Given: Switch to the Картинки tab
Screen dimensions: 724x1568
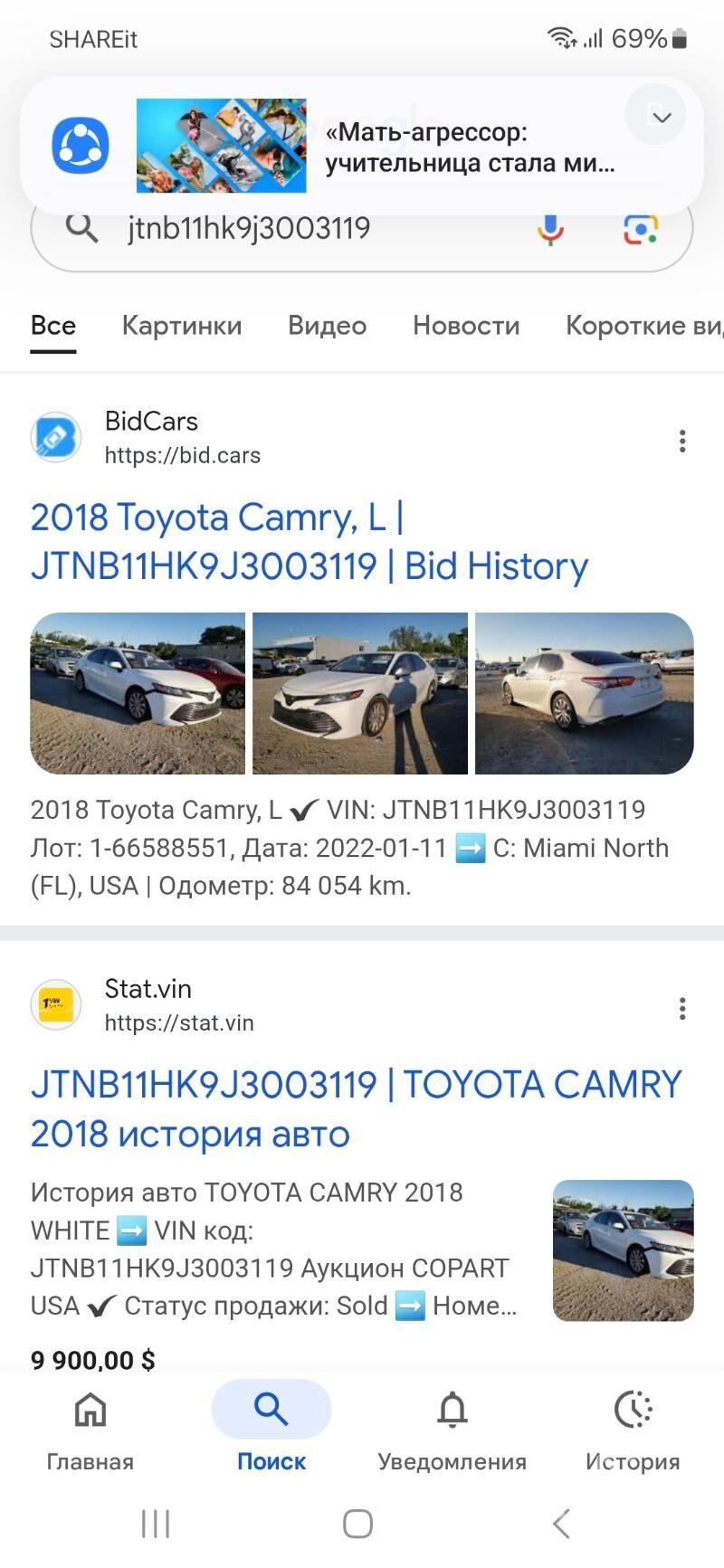Looking at the screenshot, I should [x=181, y=325].
